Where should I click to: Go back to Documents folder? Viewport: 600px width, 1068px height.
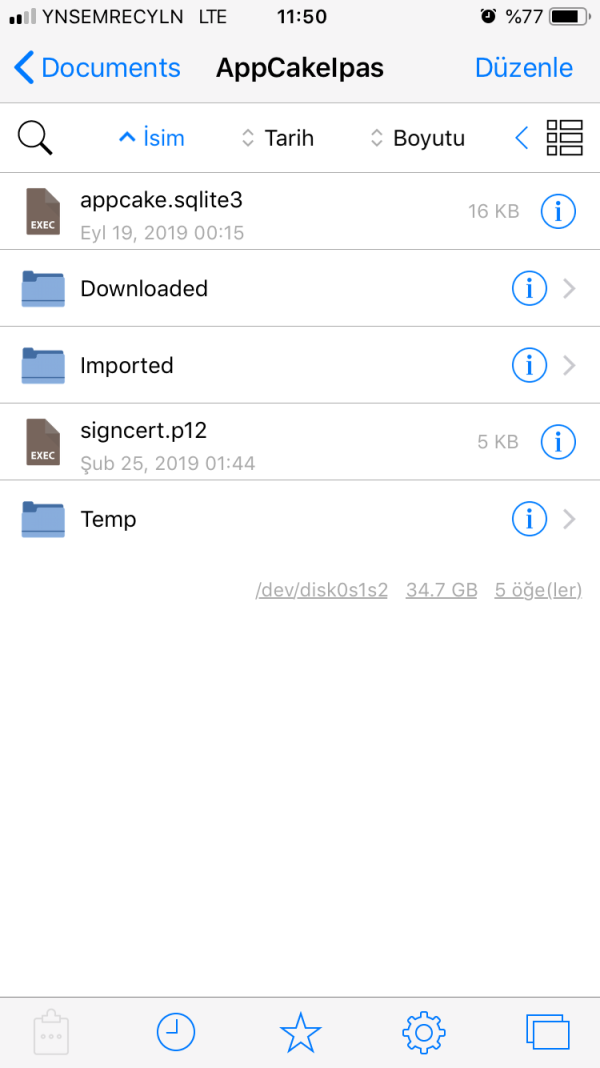point(97,68)
